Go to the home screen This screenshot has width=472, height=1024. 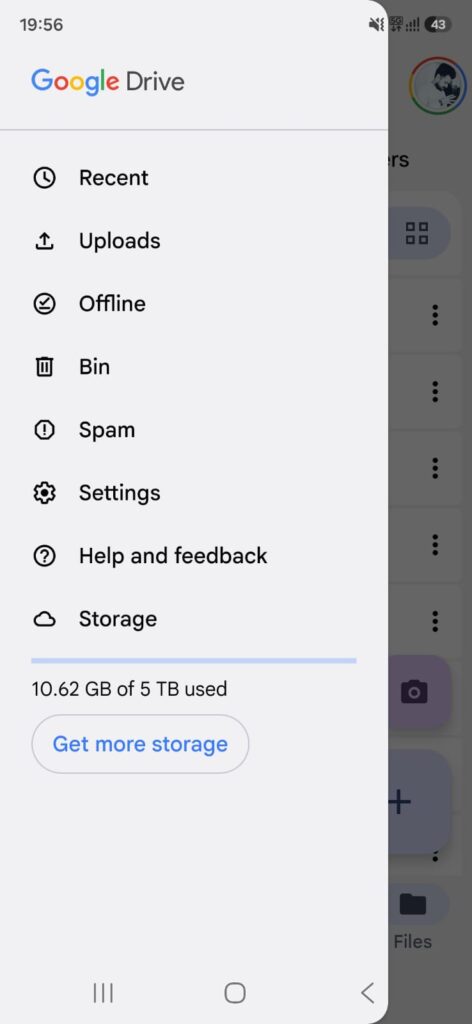(x=235, y=993)
